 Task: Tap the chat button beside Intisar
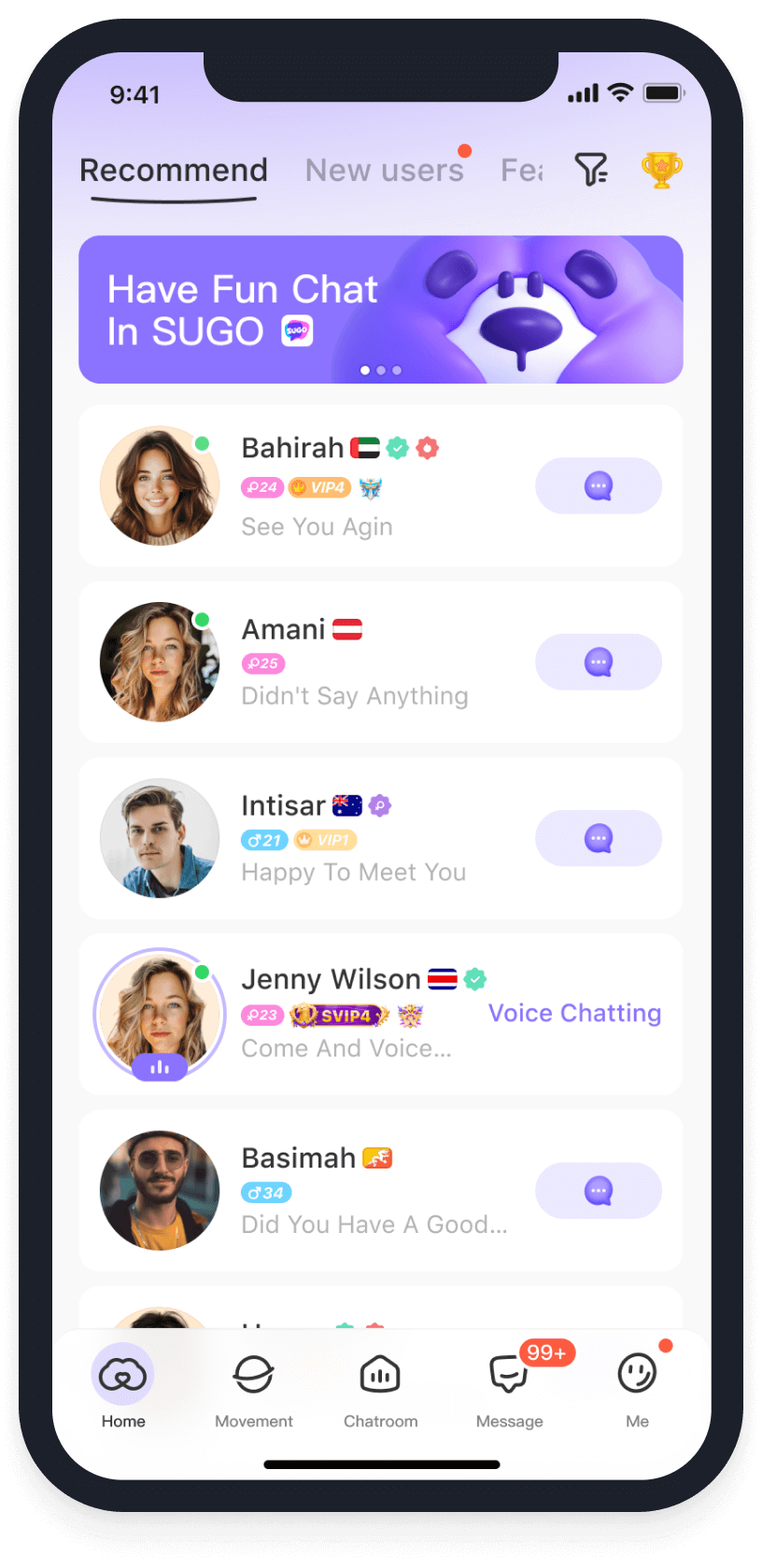(x=598, y=838)
